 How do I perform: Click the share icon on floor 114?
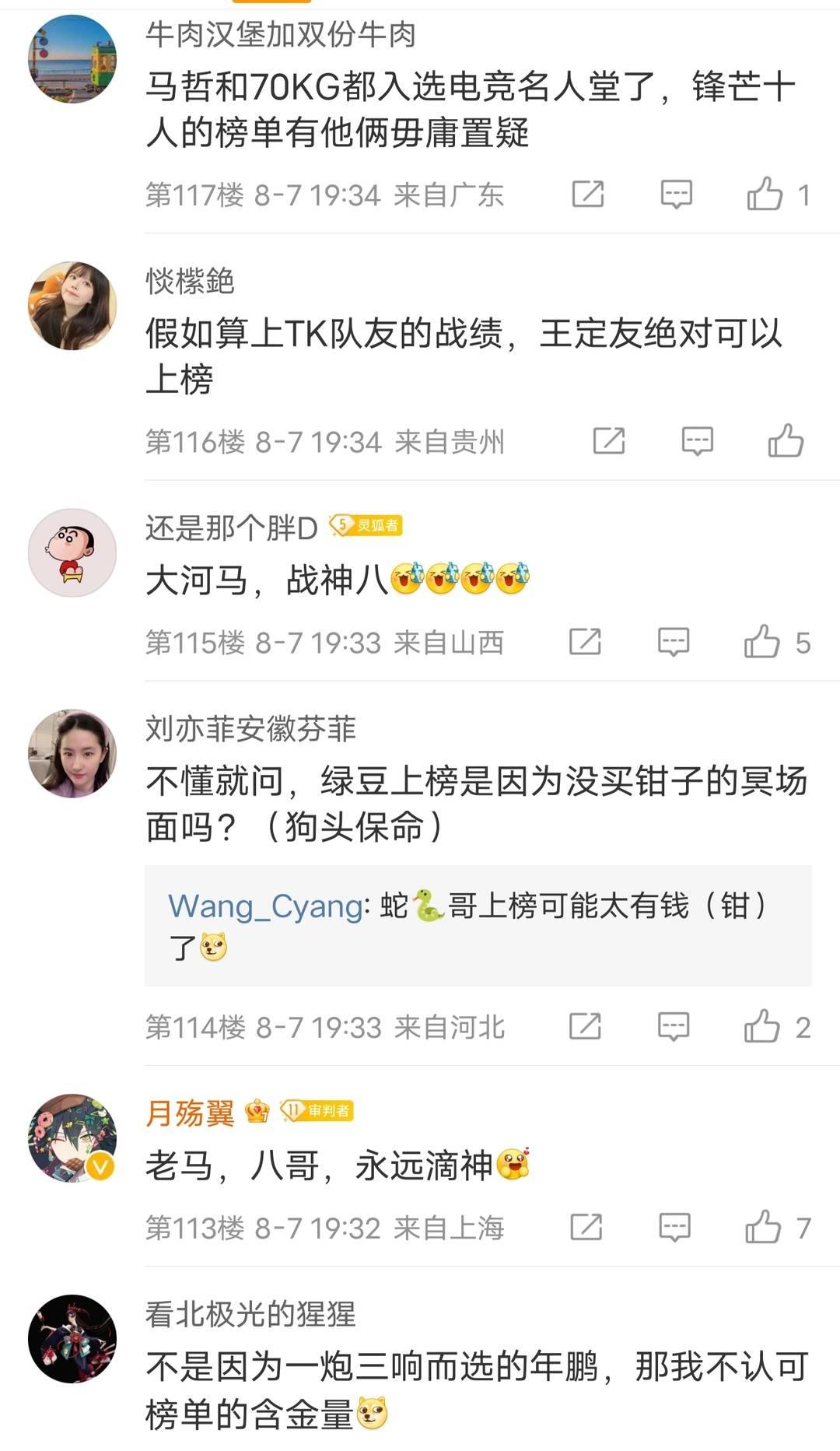click(x=586, y=1024)
